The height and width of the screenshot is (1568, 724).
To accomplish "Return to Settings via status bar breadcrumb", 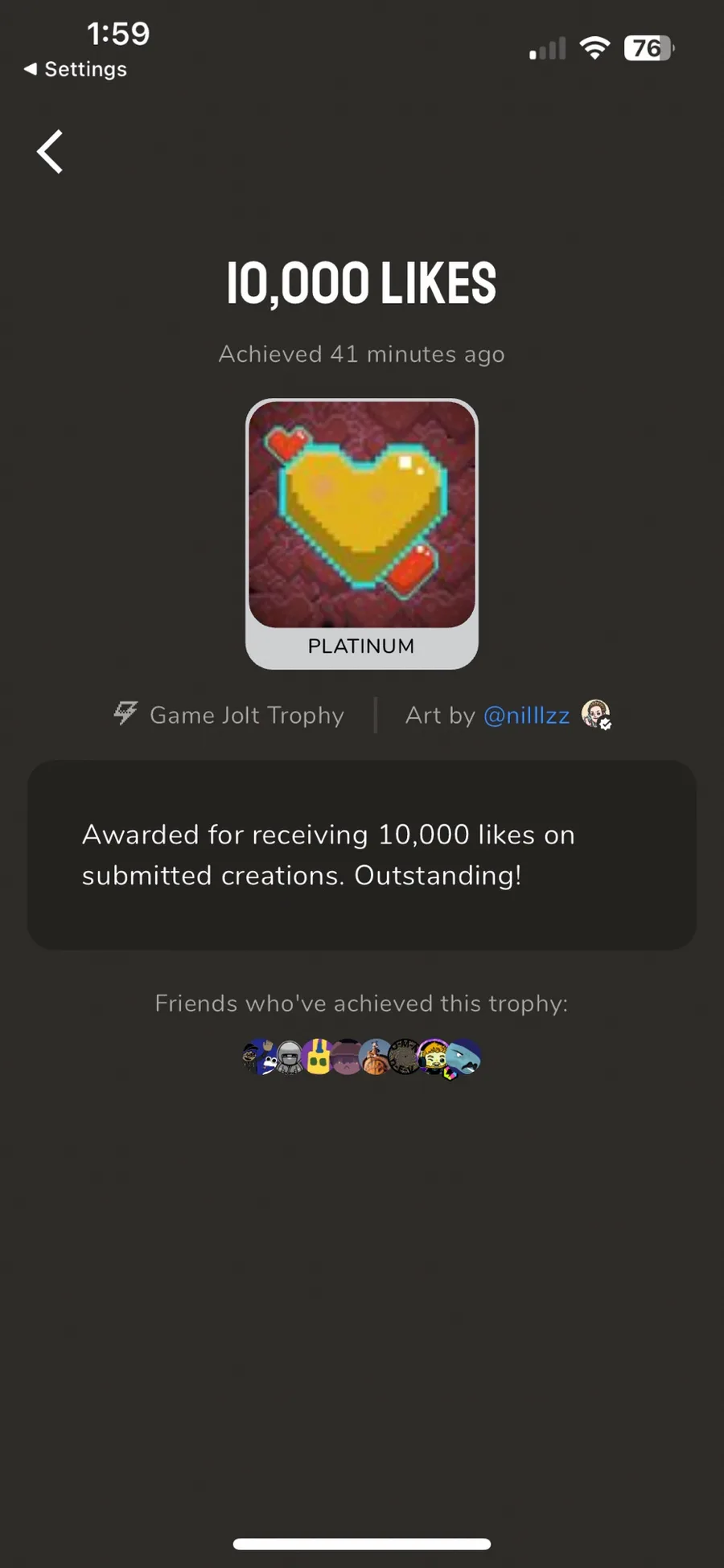I will point(76,69).
